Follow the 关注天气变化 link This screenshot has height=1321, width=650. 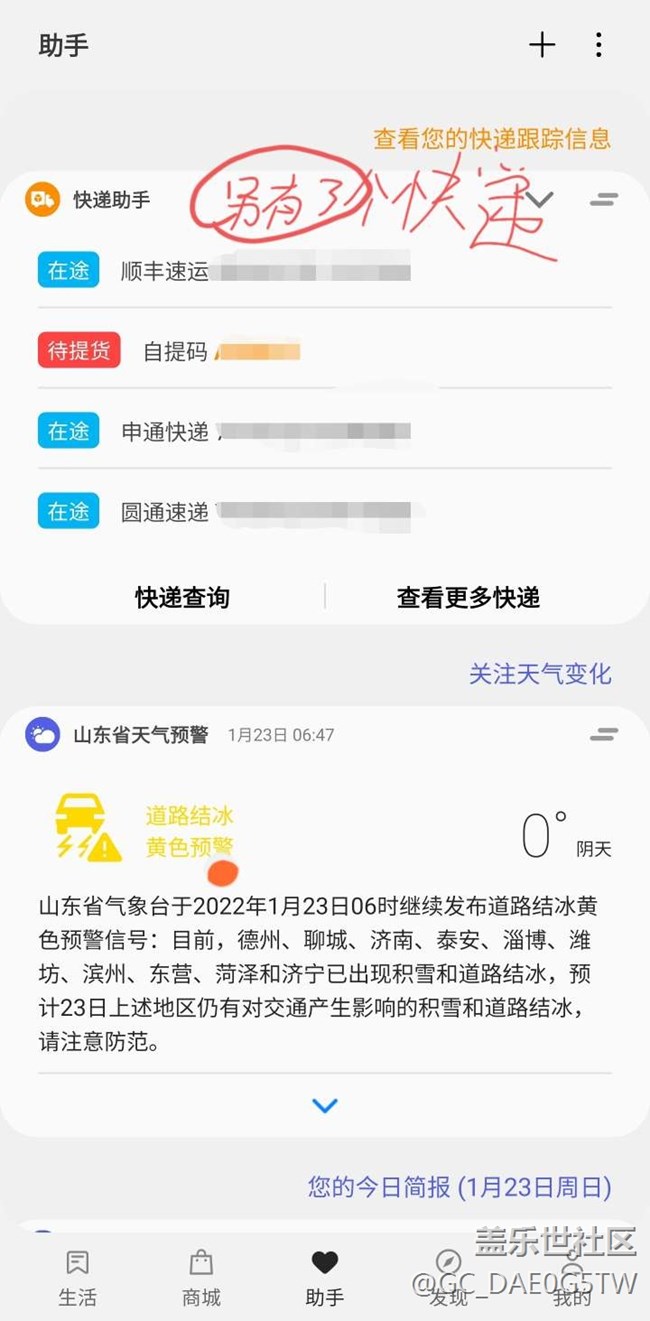click(x=540, y=673)
